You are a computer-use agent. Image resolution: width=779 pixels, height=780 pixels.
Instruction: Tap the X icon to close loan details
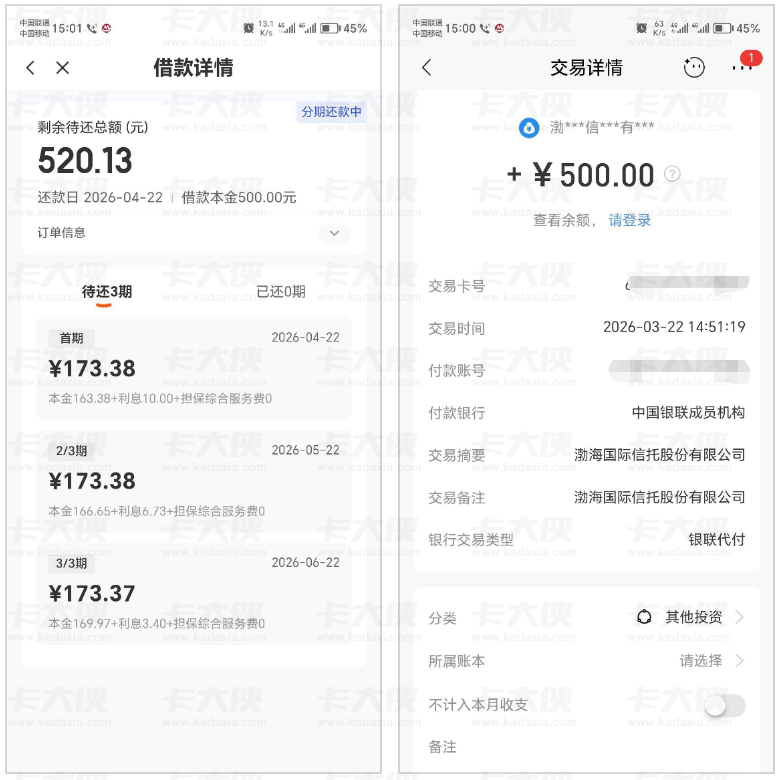(x=62, y=68)
